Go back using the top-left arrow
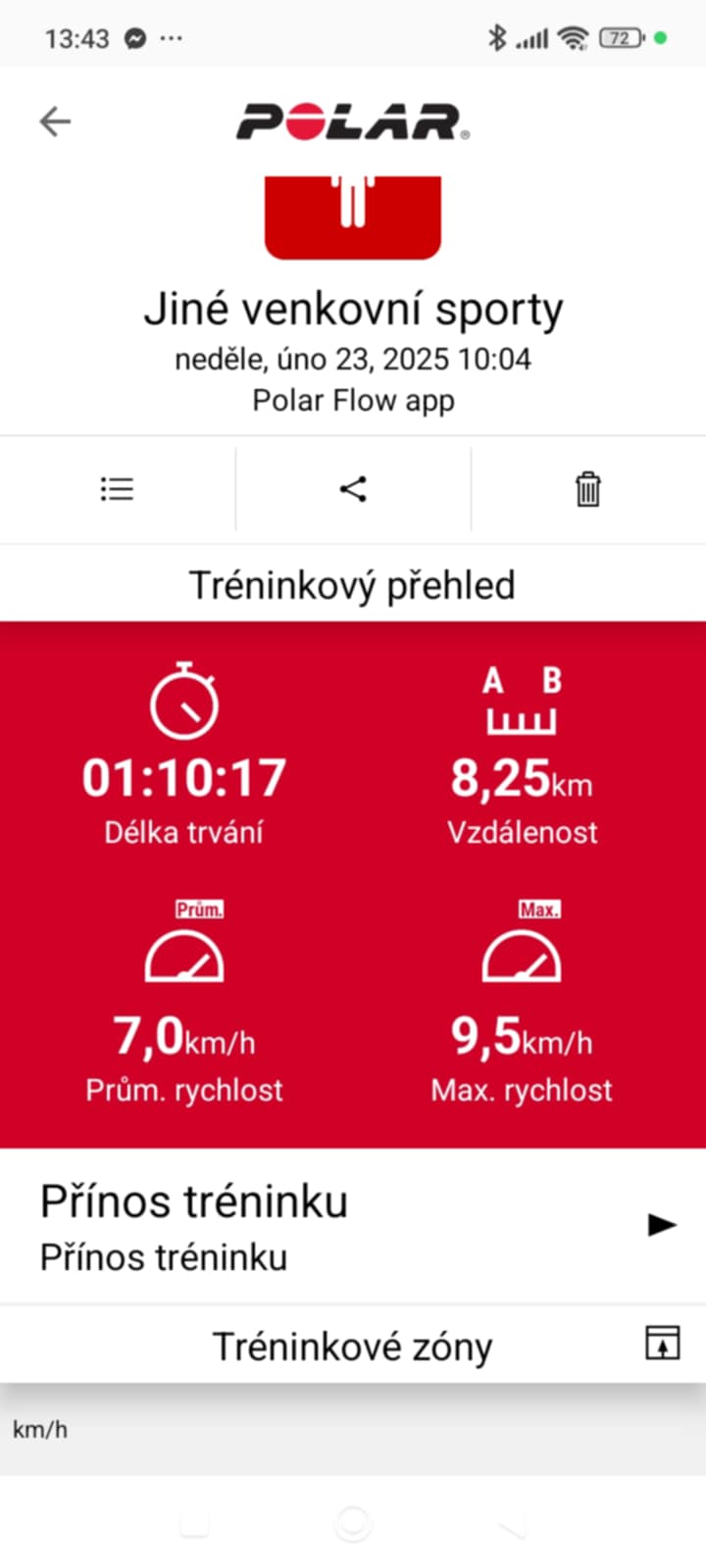The width and height of the screenshot is (706, 1568). tap(55, 122)
